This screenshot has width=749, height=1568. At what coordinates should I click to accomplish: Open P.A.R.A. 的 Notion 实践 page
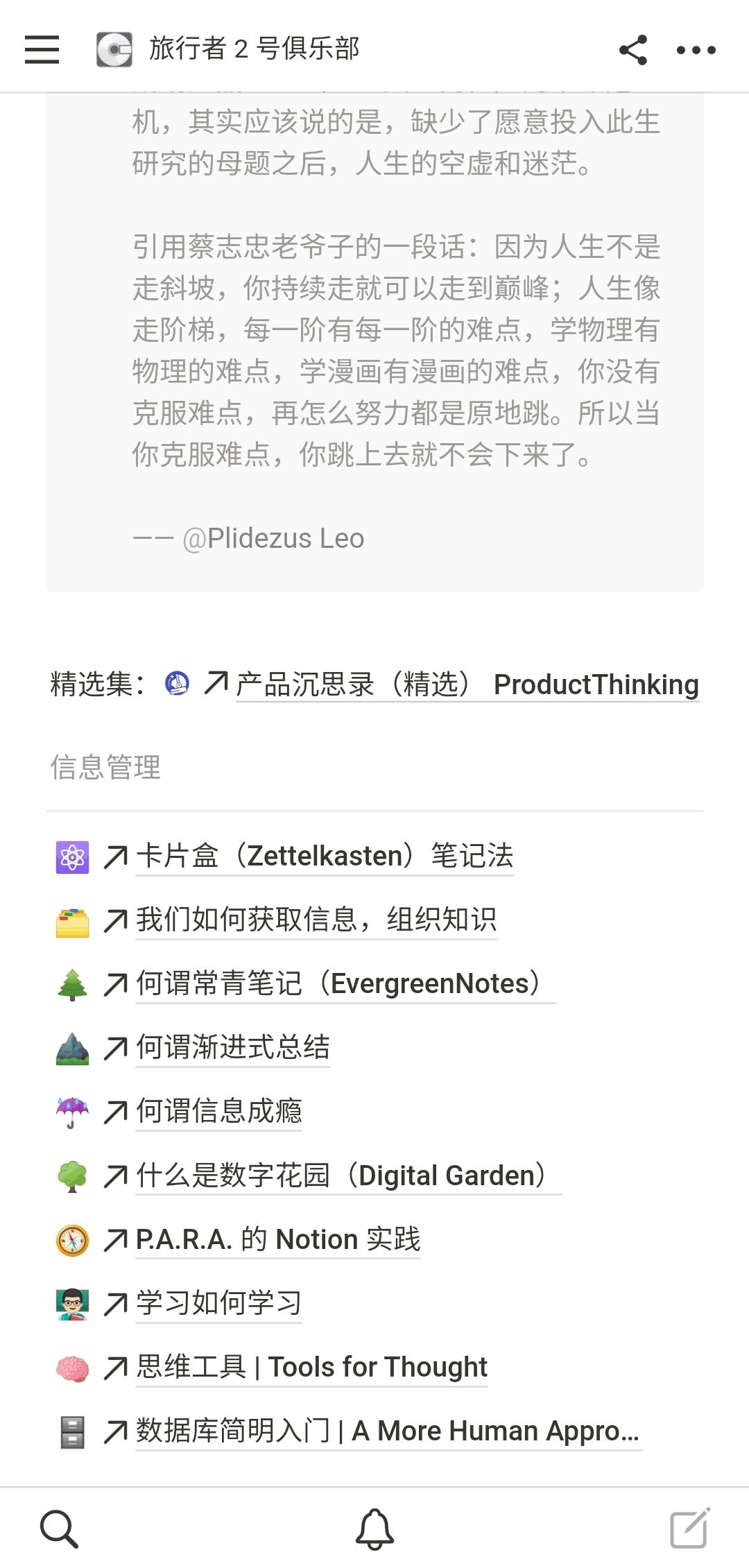[x=278, y=1239]
